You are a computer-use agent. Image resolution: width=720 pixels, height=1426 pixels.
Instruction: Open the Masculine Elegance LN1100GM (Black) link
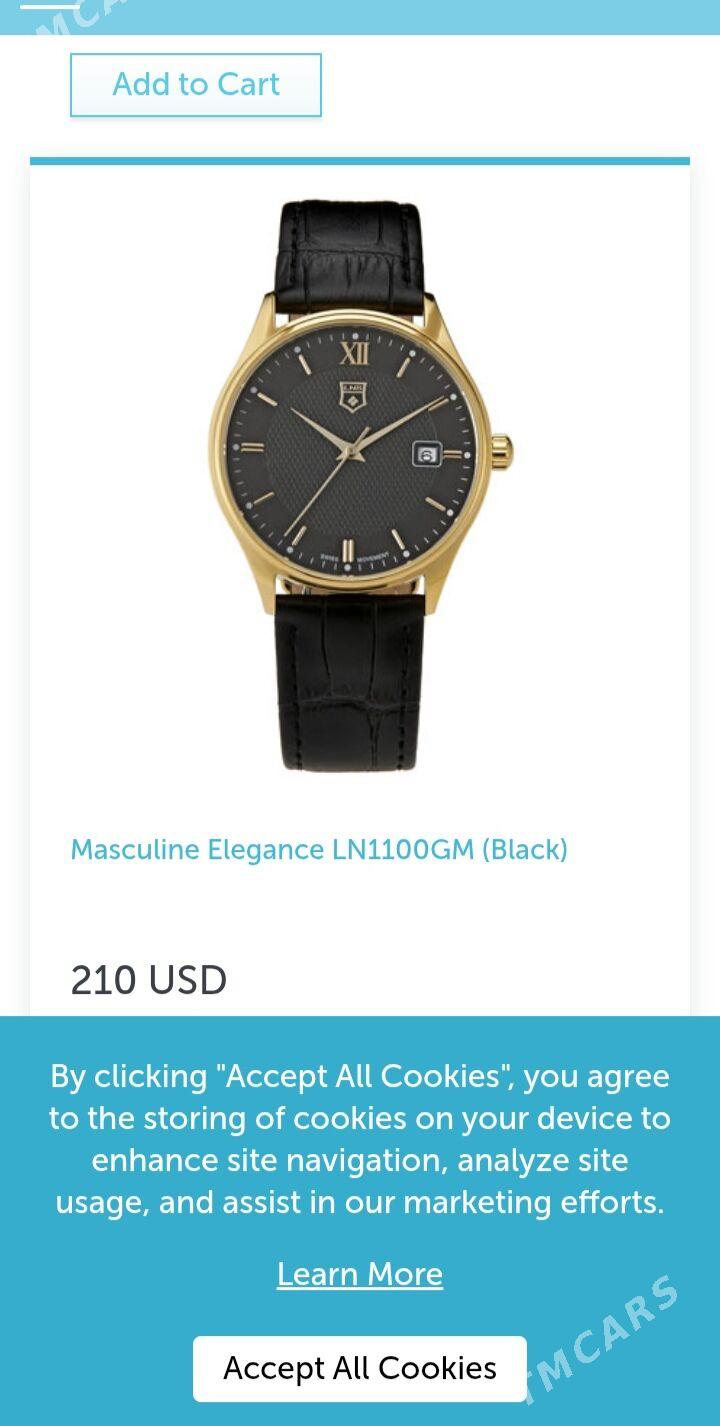point(319,850)
